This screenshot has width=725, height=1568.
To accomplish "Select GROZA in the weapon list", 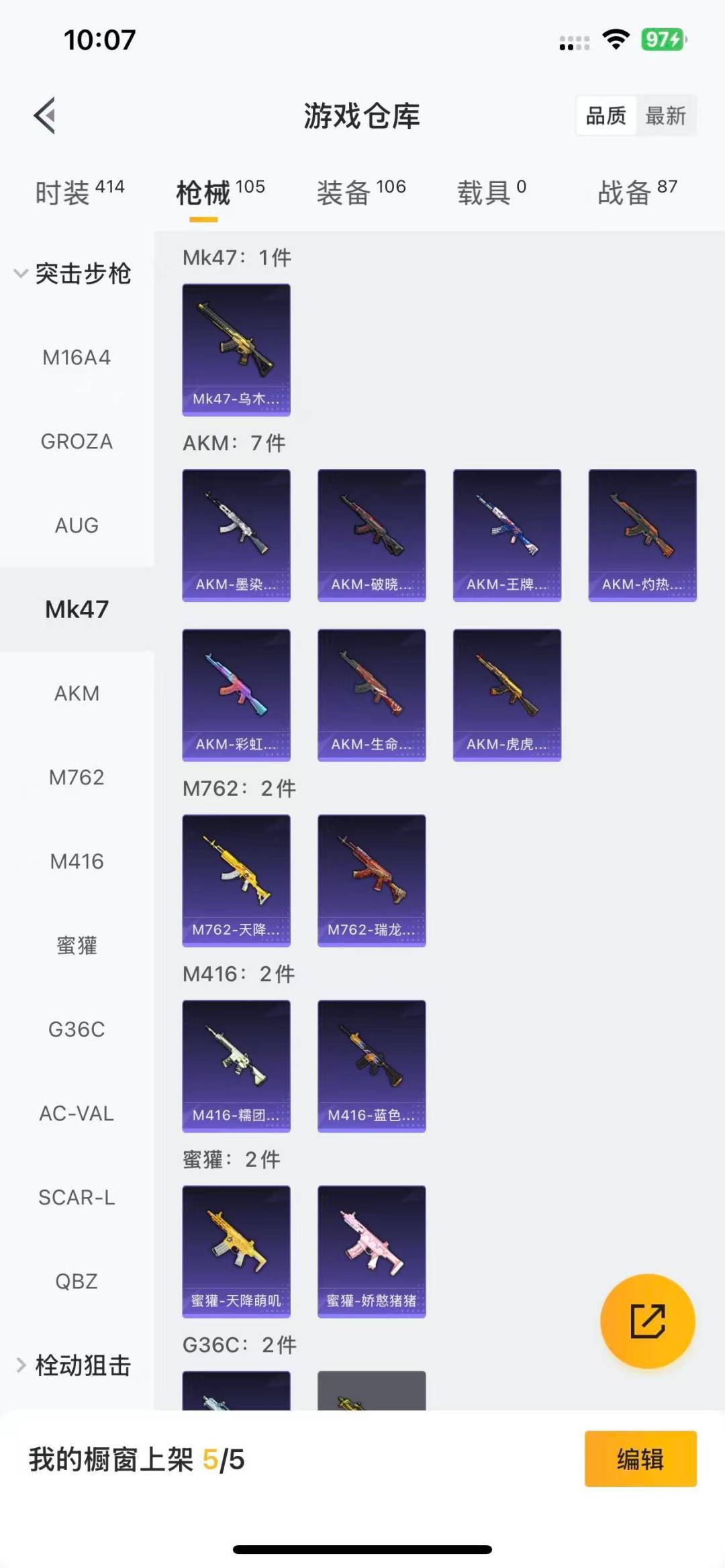I will click(77, 441).
